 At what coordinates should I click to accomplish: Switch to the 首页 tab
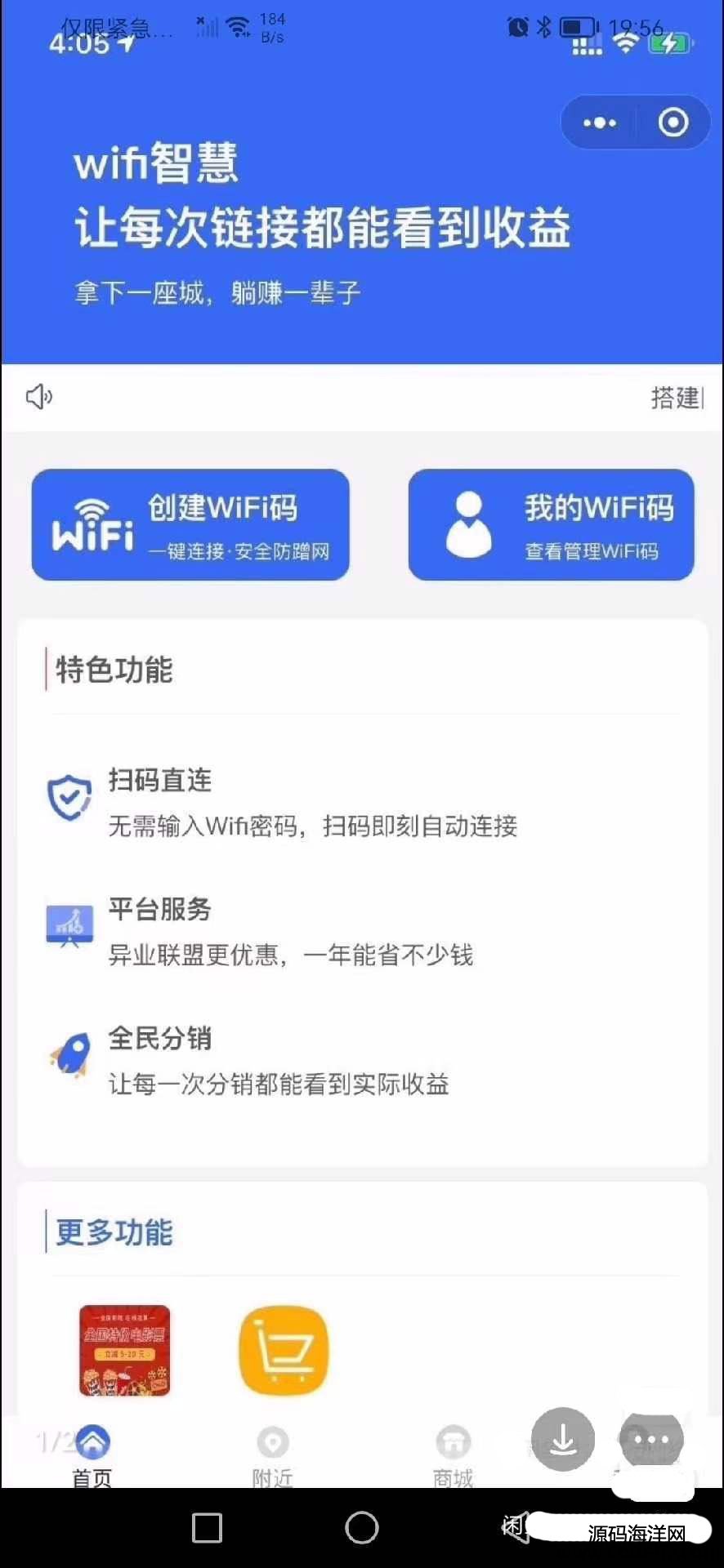pyautogui.click(x=92, y=1455)
